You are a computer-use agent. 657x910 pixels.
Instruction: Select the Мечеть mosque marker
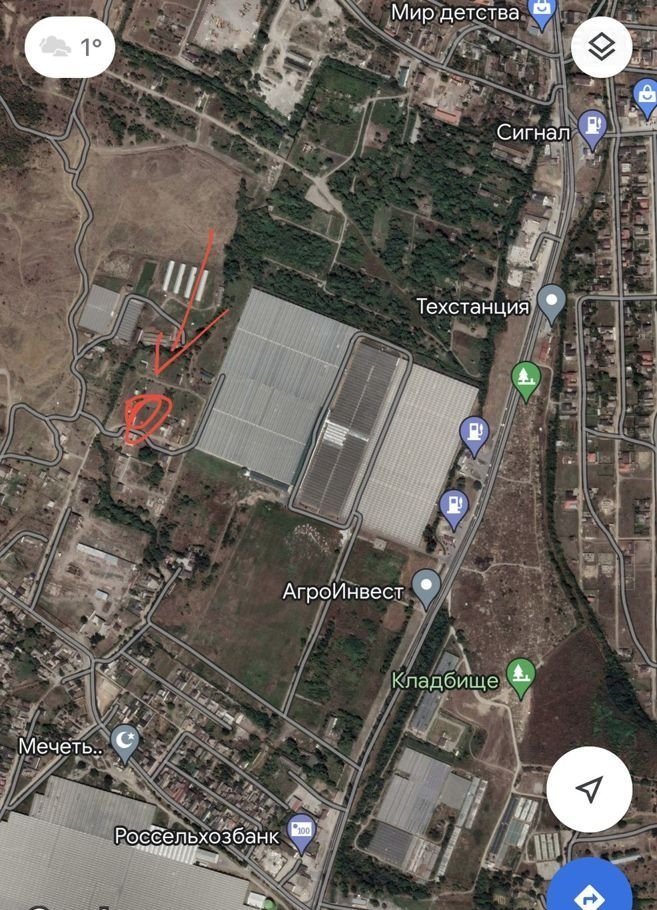[x=126, y=742]
